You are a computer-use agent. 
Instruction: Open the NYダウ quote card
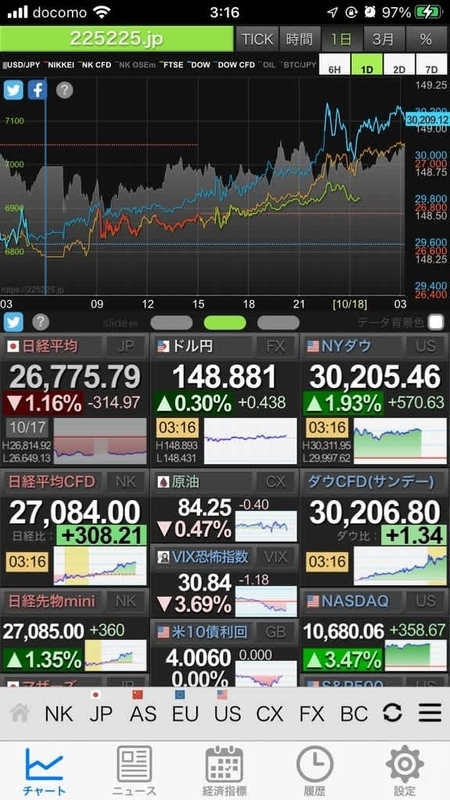point(375,399)
